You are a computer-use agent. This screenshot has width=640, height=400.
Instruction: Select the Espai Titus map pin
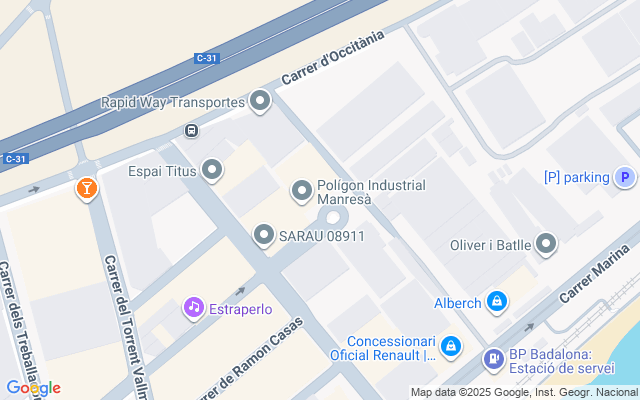point(212,171)
